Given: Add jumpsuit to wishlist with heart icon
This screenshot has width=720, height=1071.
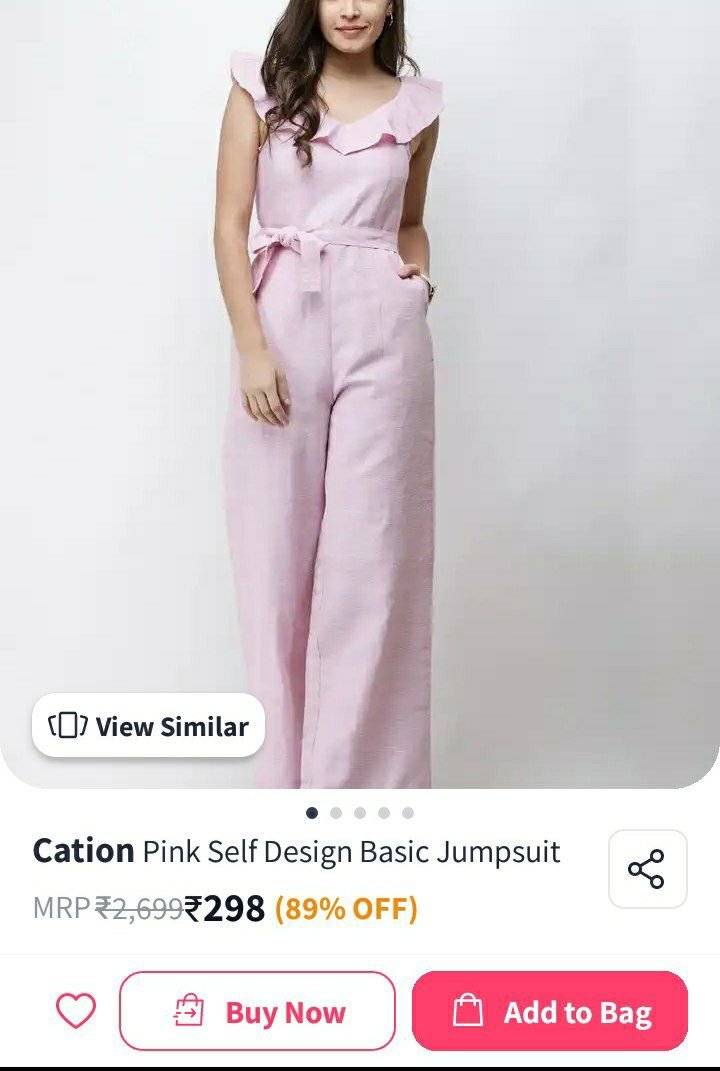Looking at the screenshot, I should tap(75, 1011).
